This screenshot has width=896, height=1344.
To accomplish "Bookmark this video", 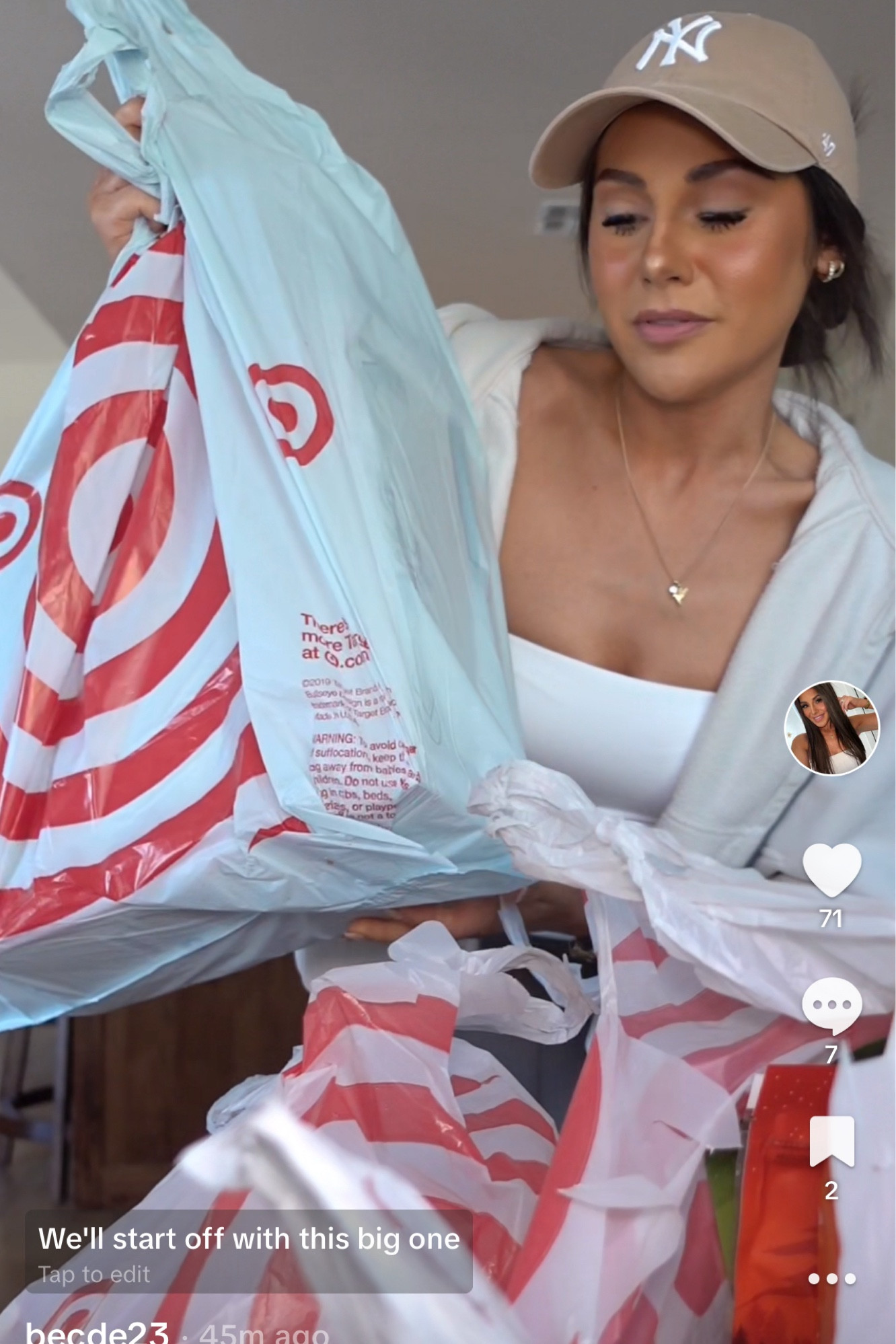I will [x=831, y=1142].
